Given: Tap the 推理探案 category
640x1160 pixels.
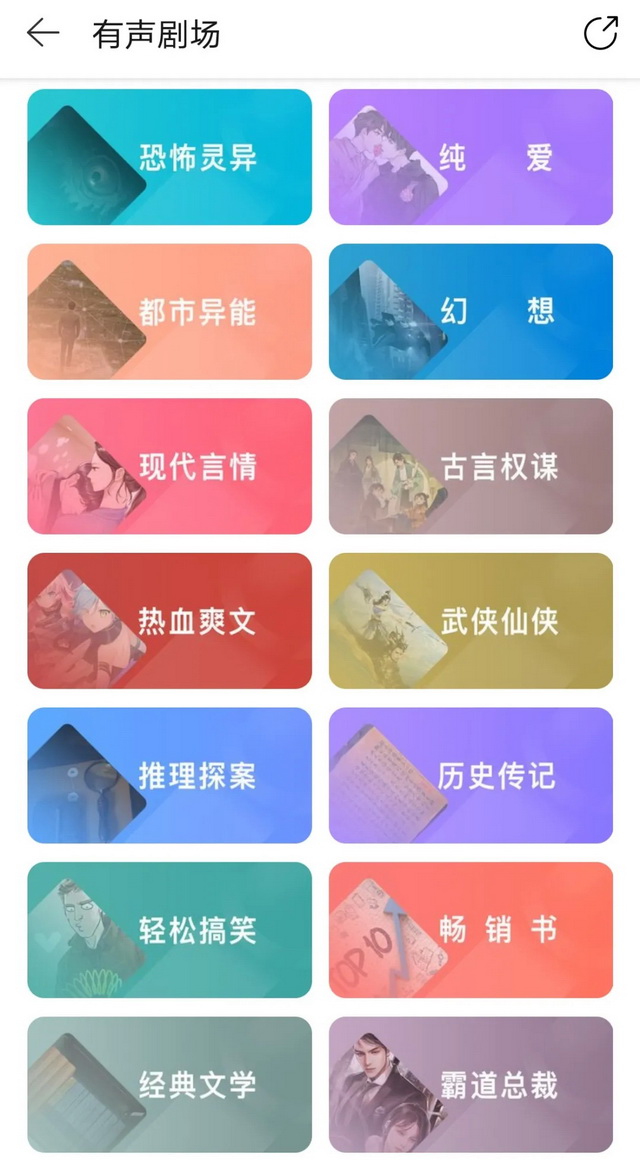Looking at the screenshot, I should (x=169, y=776).
